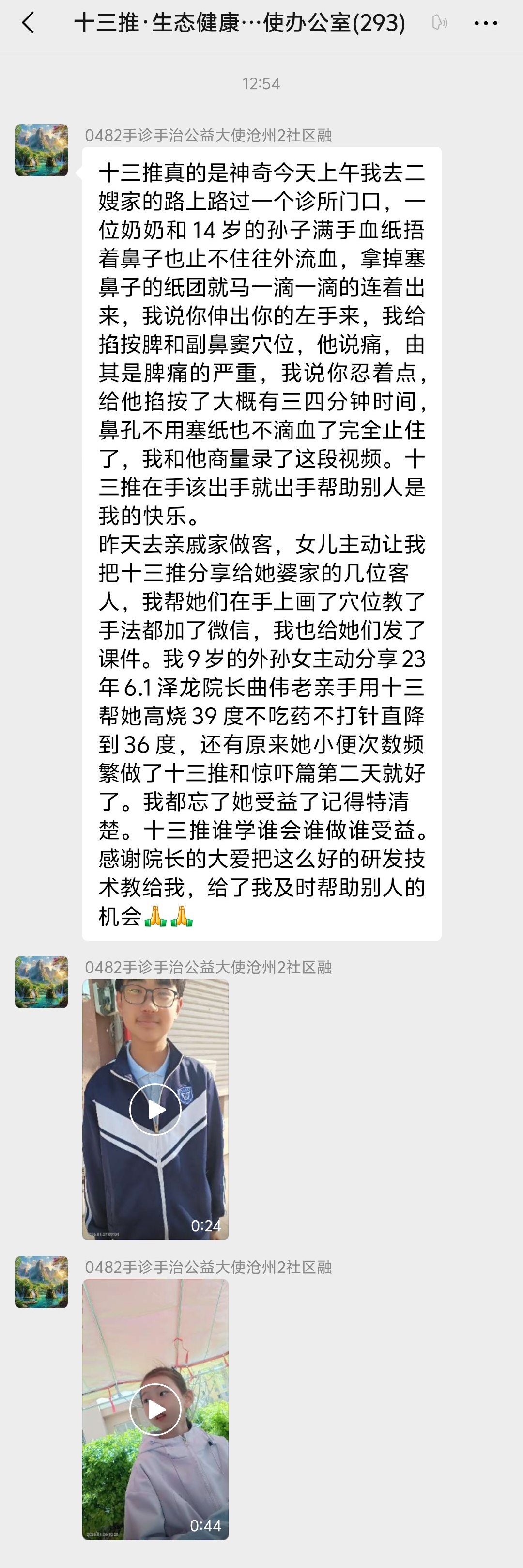Open sender avatar beside the long text message
523x1568 pixels.
tap(41, 150)
